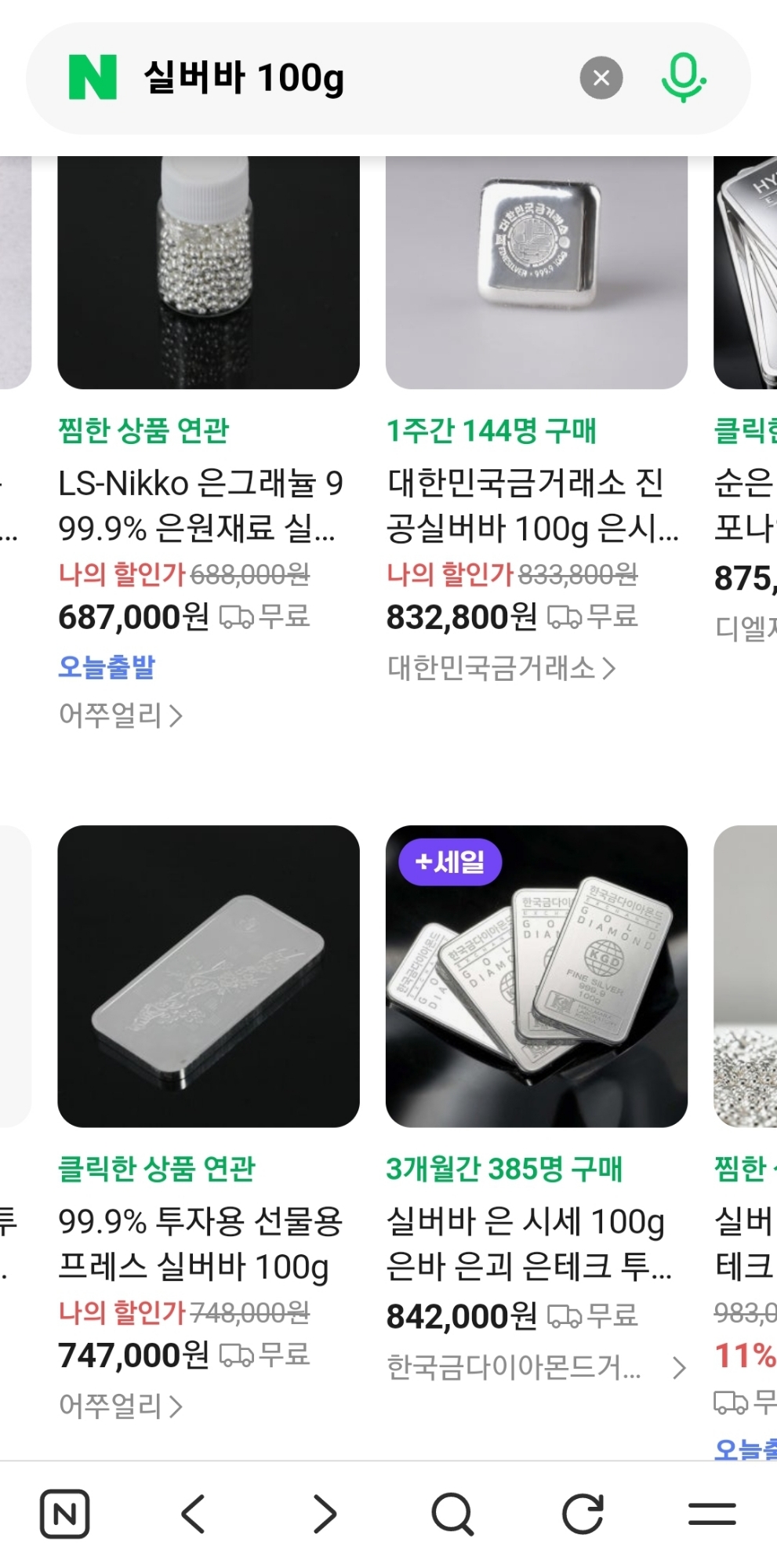777x1568 pixels.
Task: Open the bottom hamburger menu
Action: (x=712, y=1514)
